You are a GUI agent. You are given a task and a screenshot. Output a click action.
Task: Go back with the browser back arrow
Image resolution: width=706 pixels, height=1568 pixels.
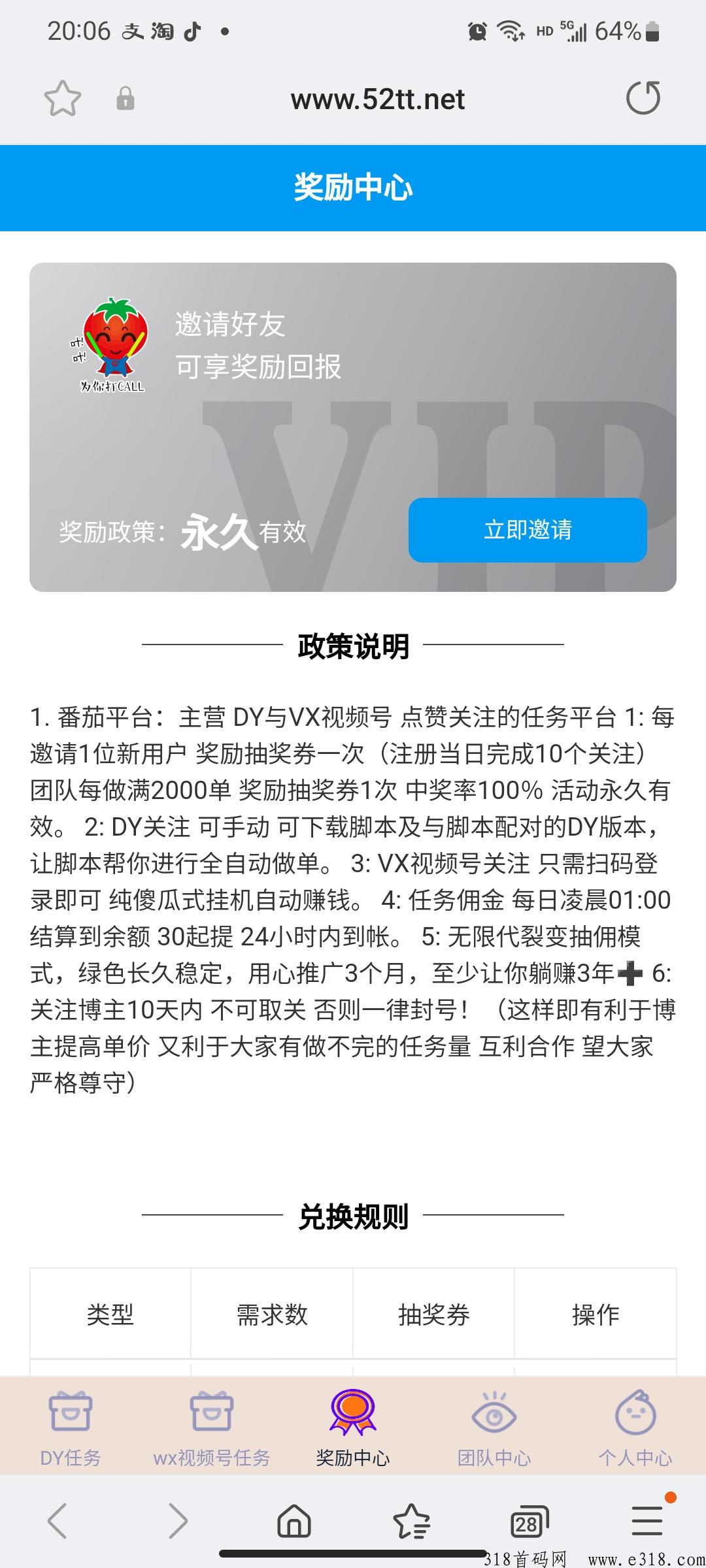(x=58, y=1521)
